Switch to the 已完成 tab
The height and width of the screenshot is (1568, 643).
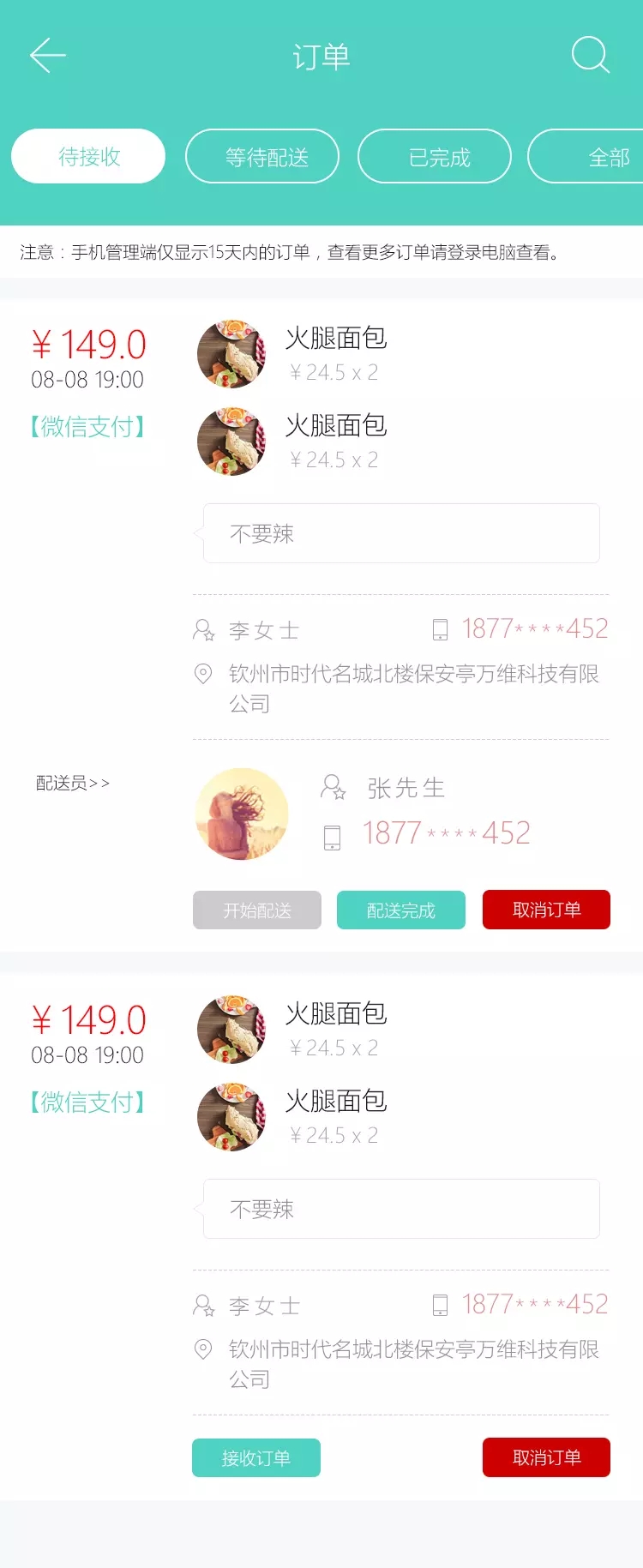435,157
